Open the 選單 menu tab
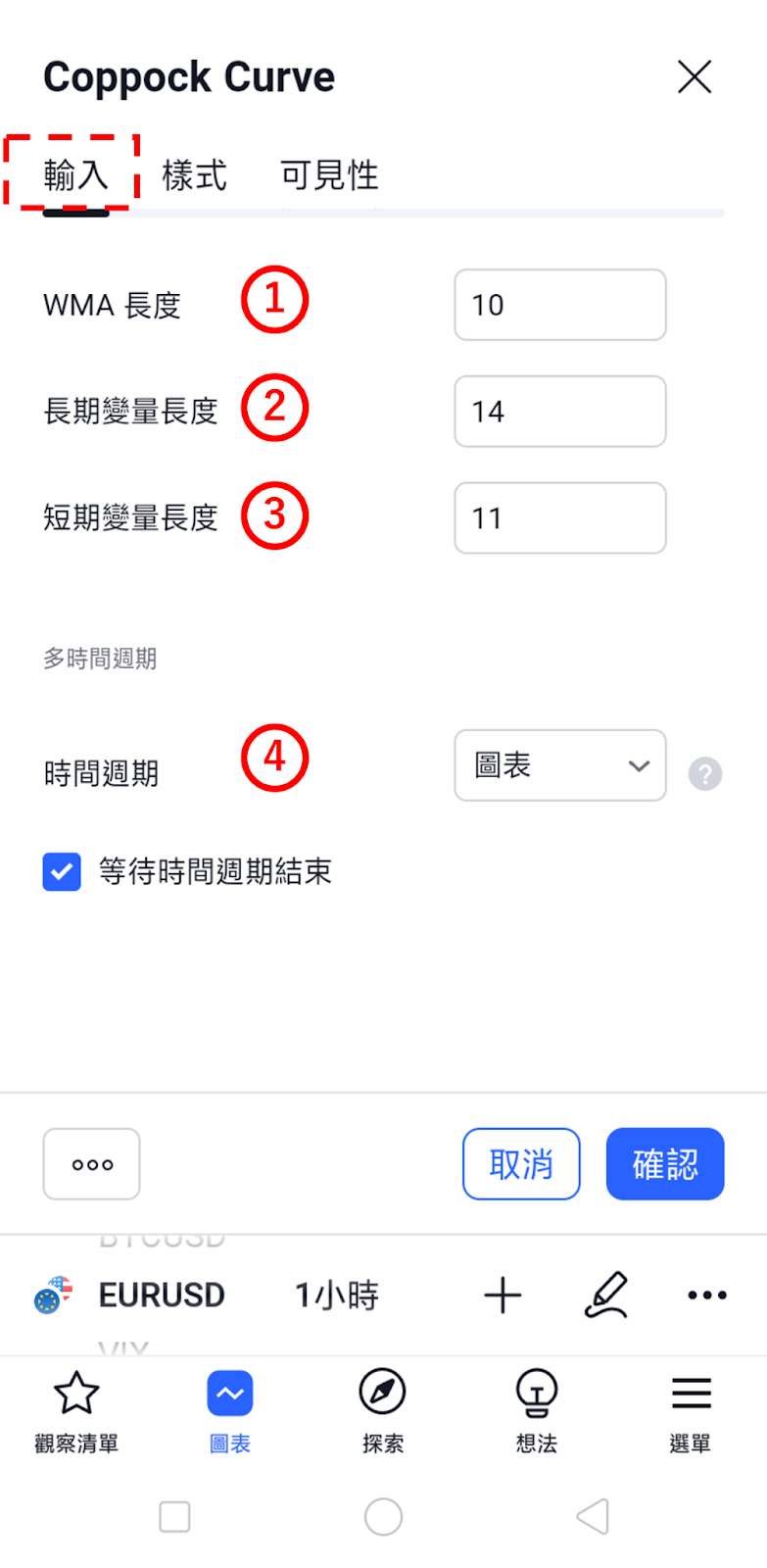 coord(691,1413)
